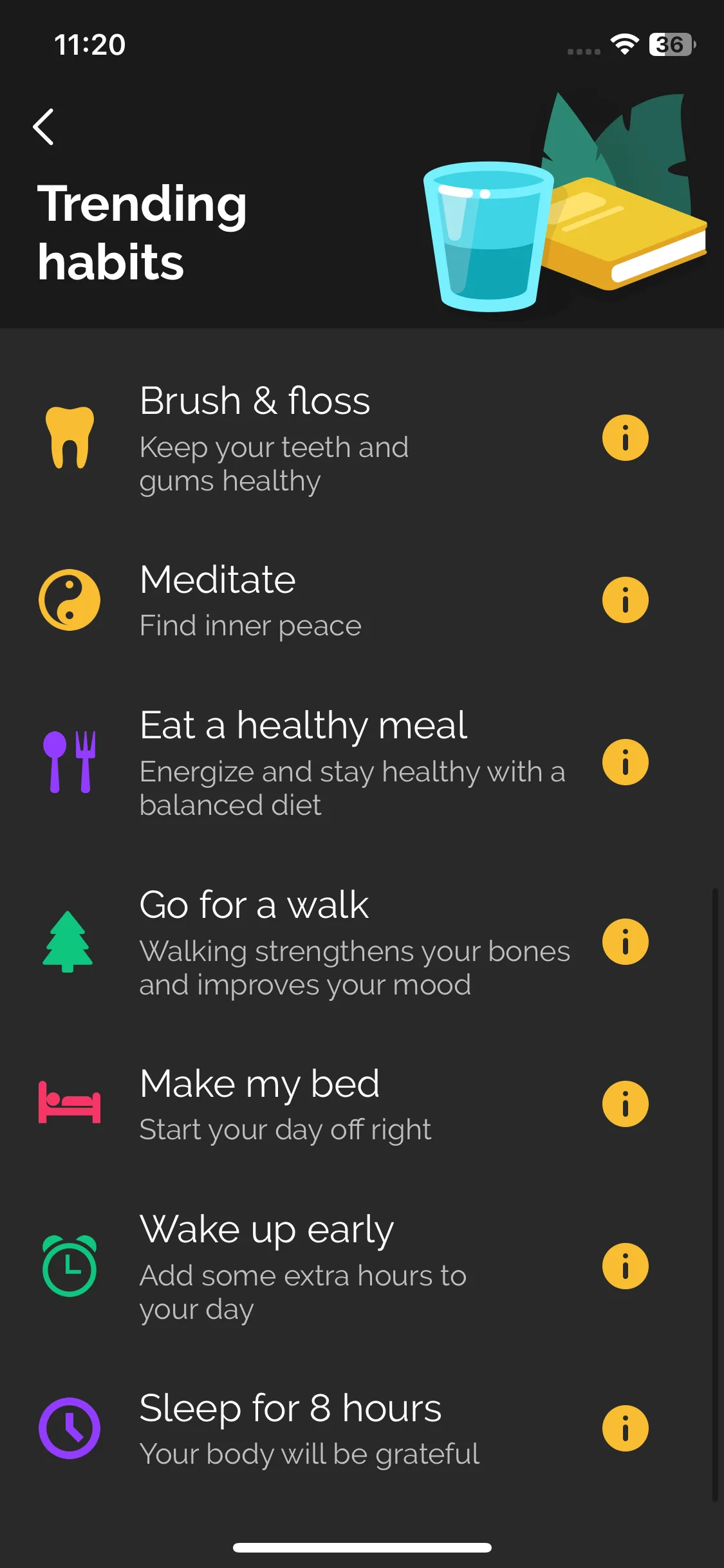Open info about Meditate

point(625,600)
